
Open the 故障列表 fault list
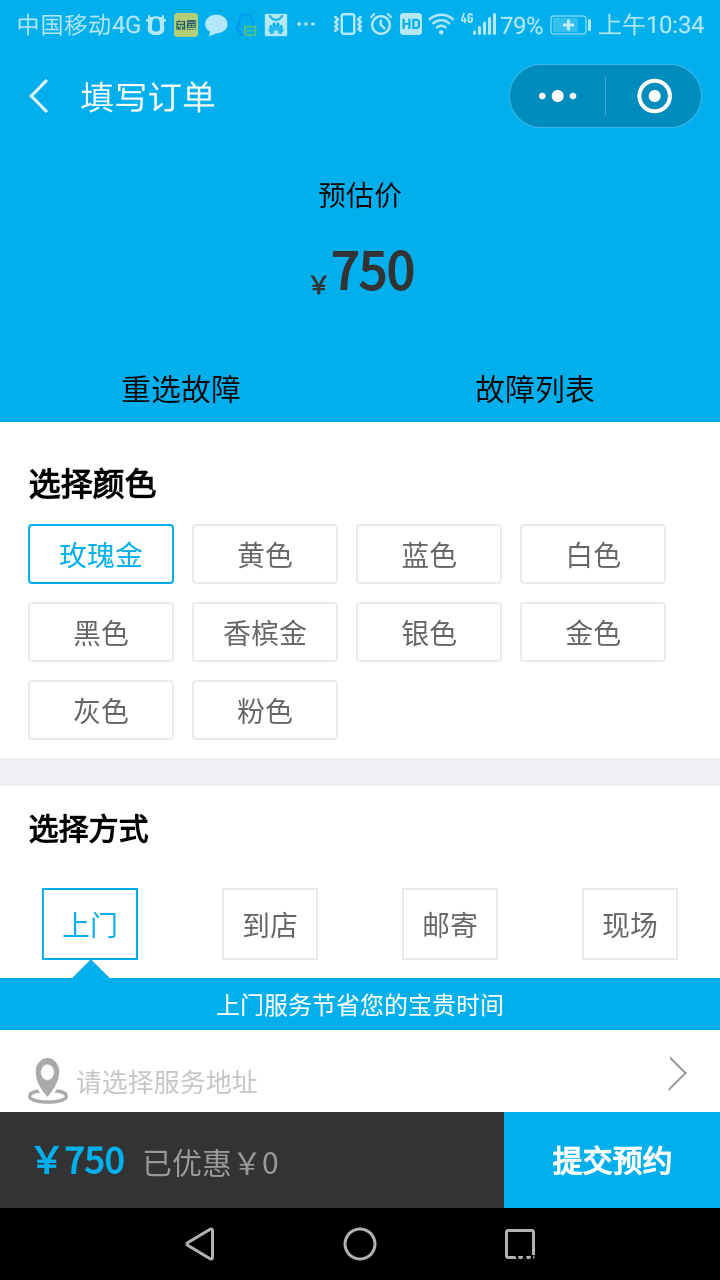point(535,389)
